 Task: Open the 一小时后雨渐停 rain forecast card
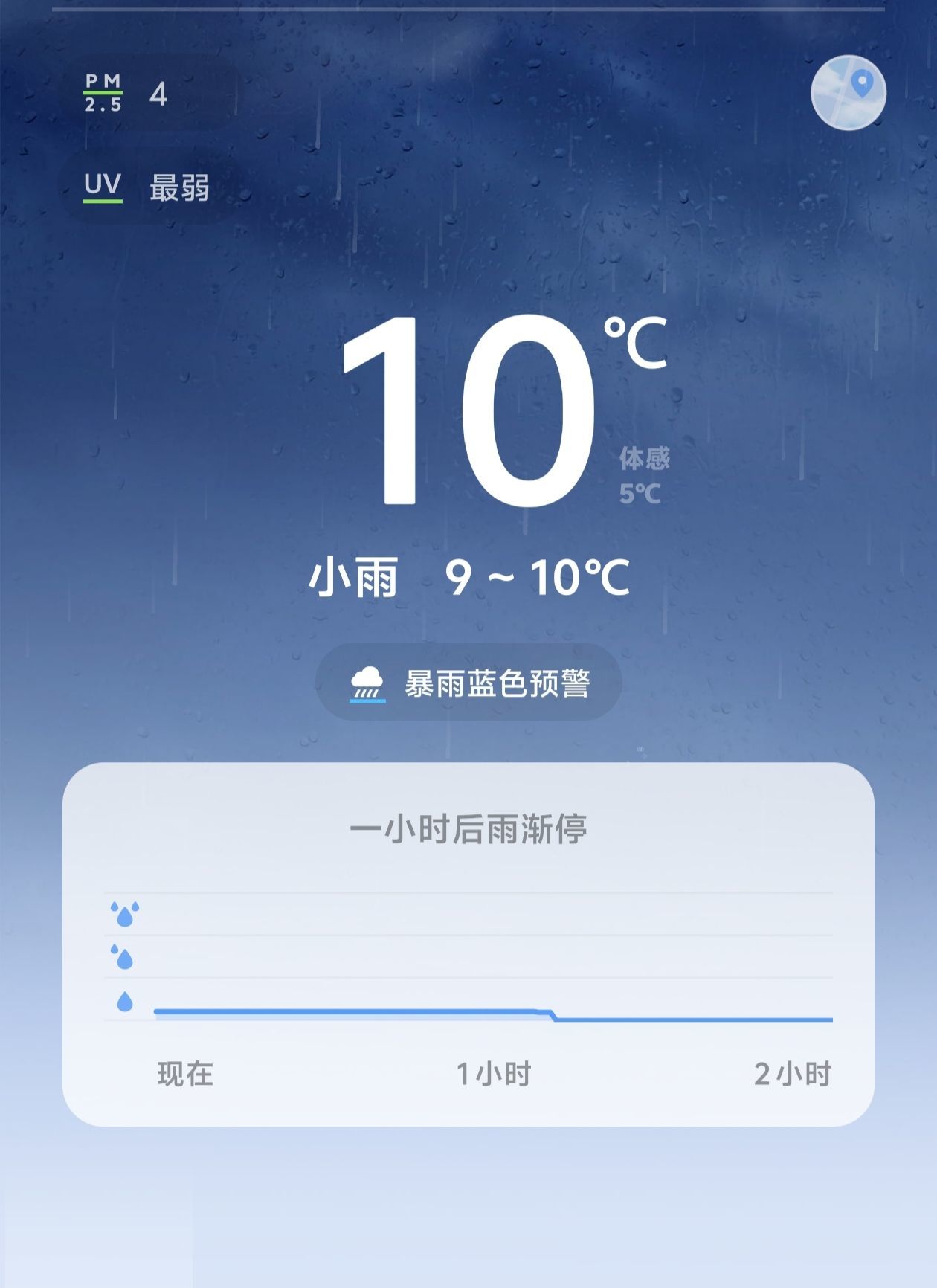click(x=468, y=943)
